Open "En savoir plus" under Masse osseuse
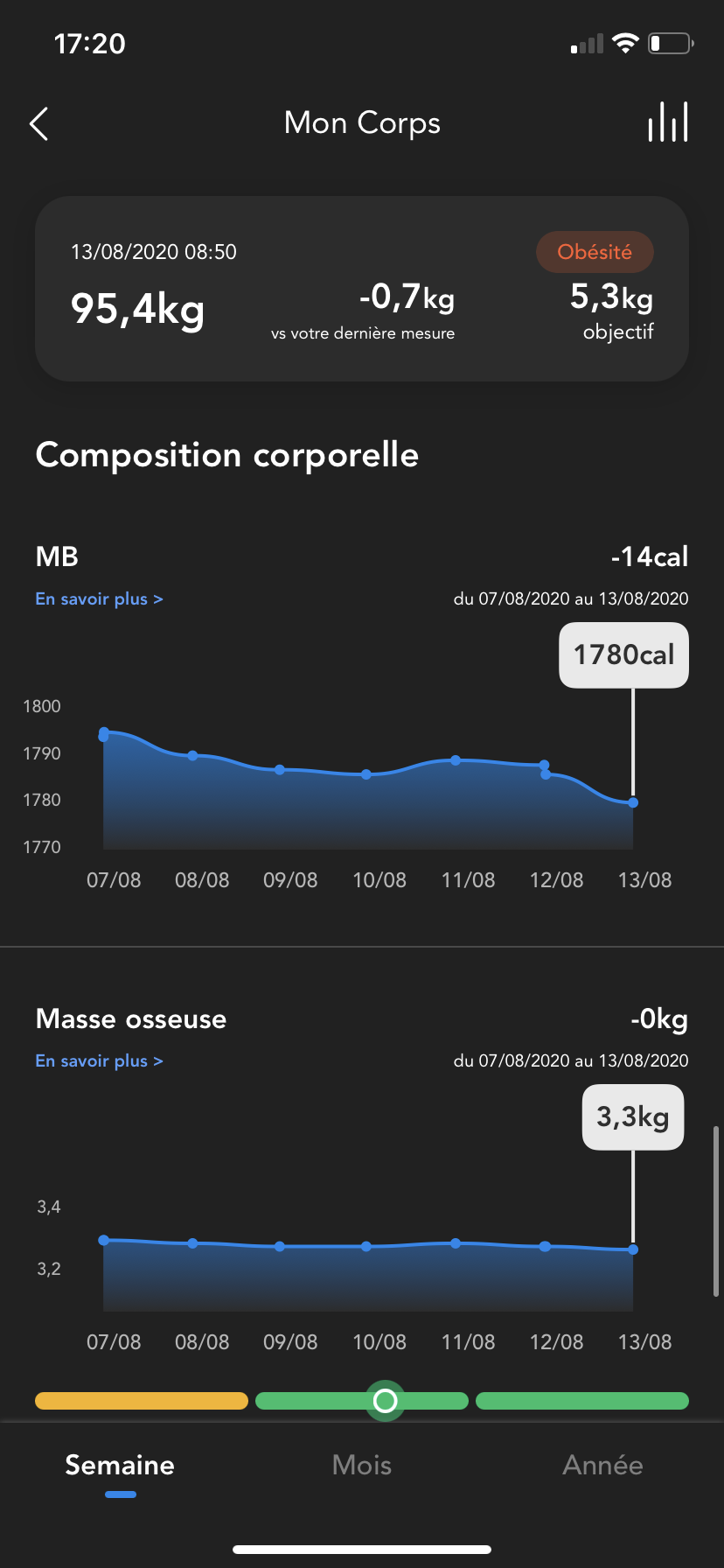This screenshot has height=1568, width=724. pos(99,1061)
